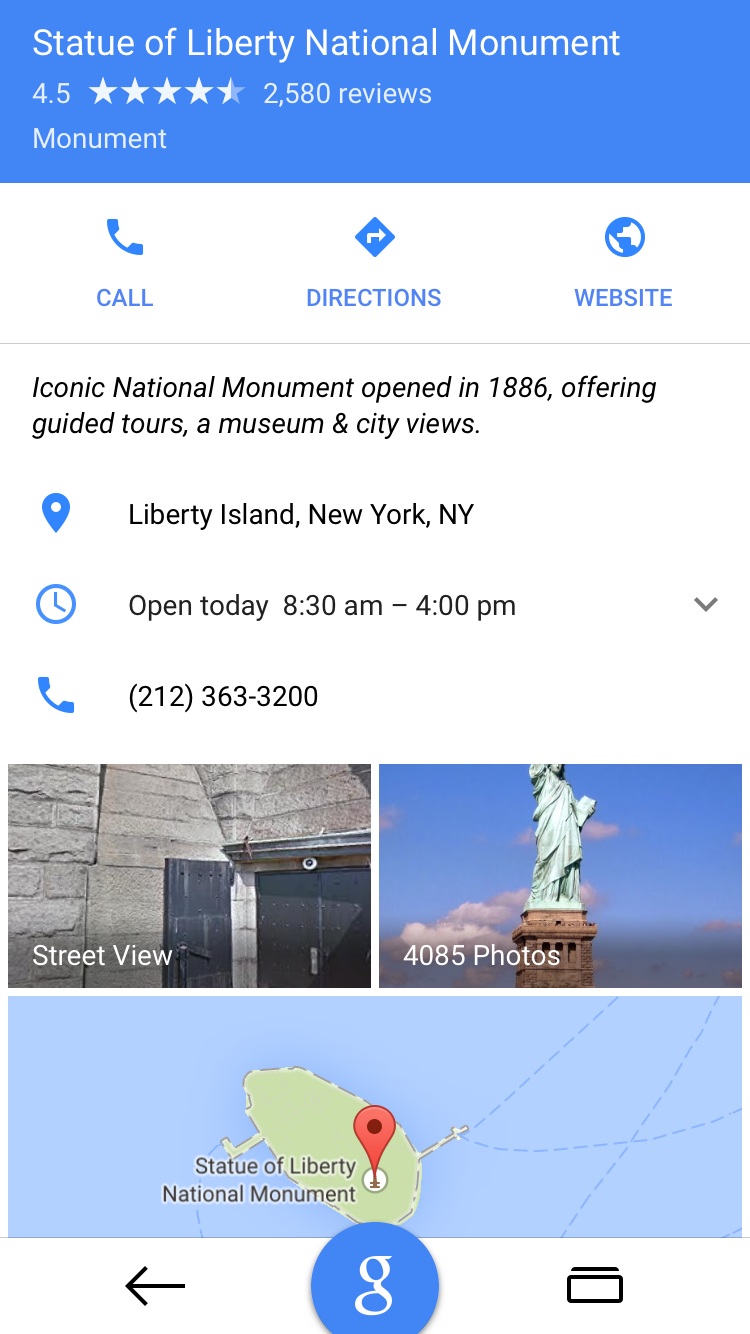Tap the phone icon beside (212) 363-3200

coord(56,695)
